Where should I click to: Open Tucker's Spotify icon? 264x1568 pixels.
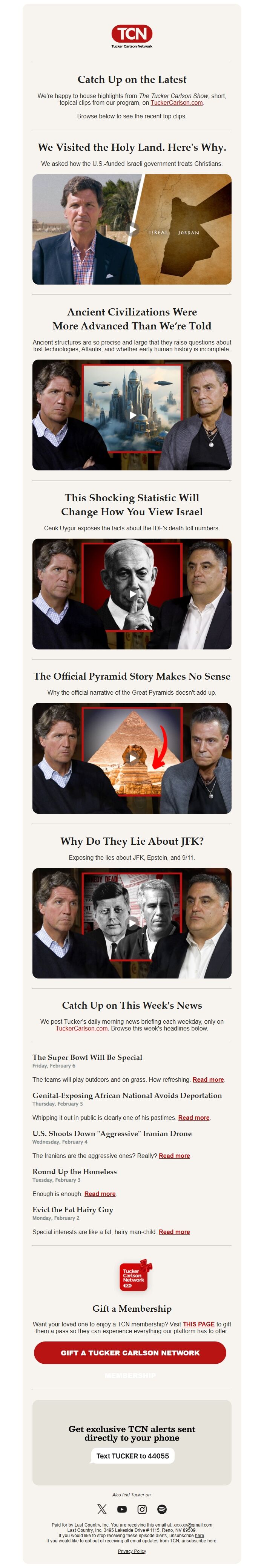162,1509
